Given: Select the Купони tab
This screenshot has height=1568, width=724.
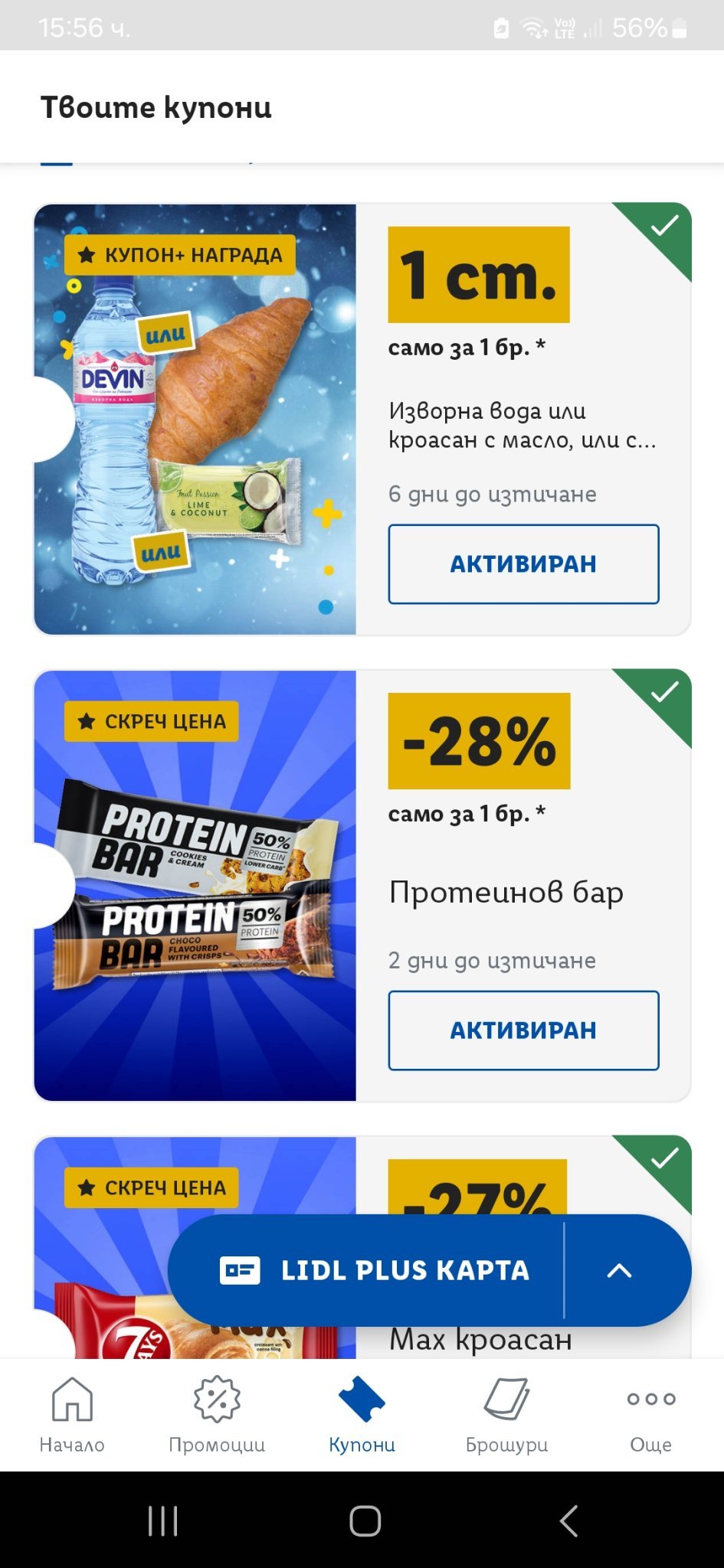Looking at the screenshot, I should tap(362, 1415).
